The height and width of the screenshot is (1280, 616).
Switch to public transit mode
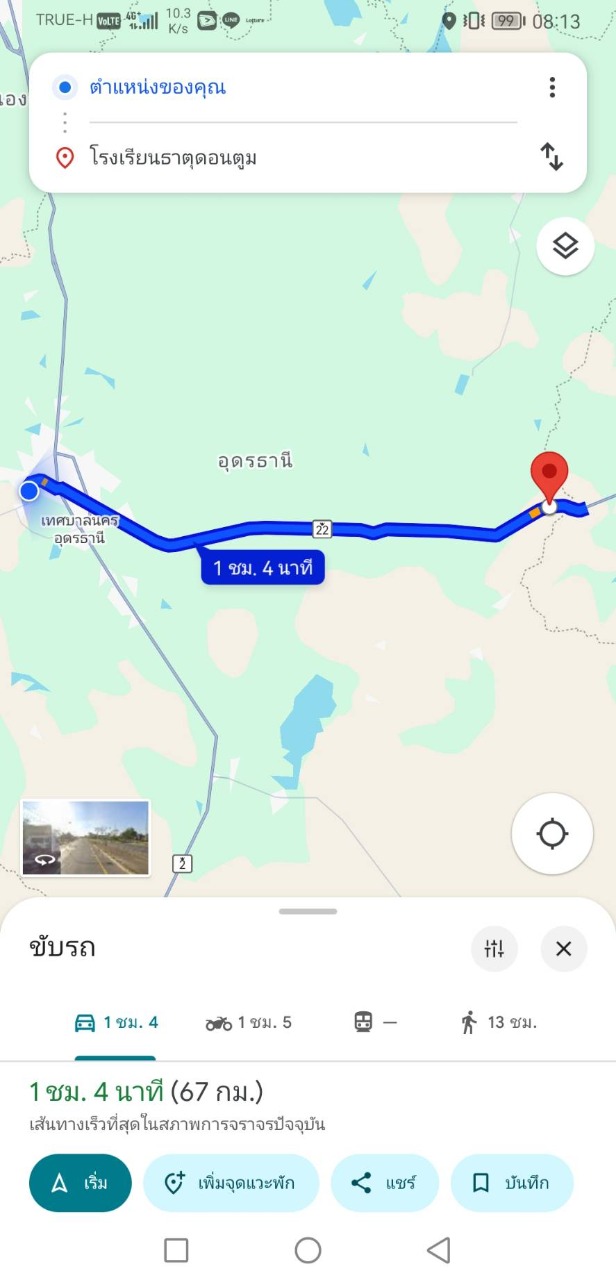pyautogui.click(x=375, y=1023)
